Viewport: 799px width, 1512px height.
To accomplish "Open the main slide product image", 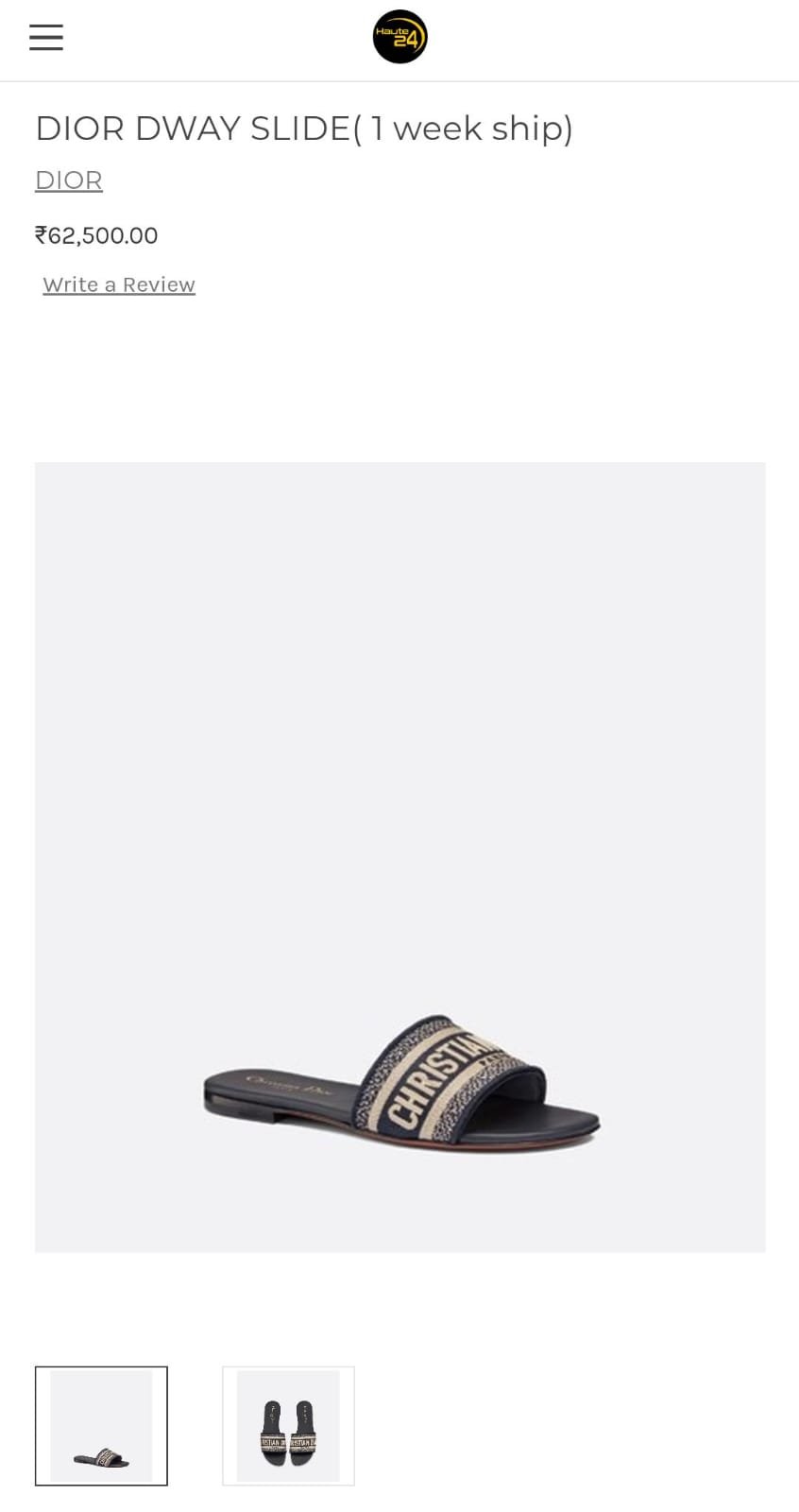I will coord(399,857).
